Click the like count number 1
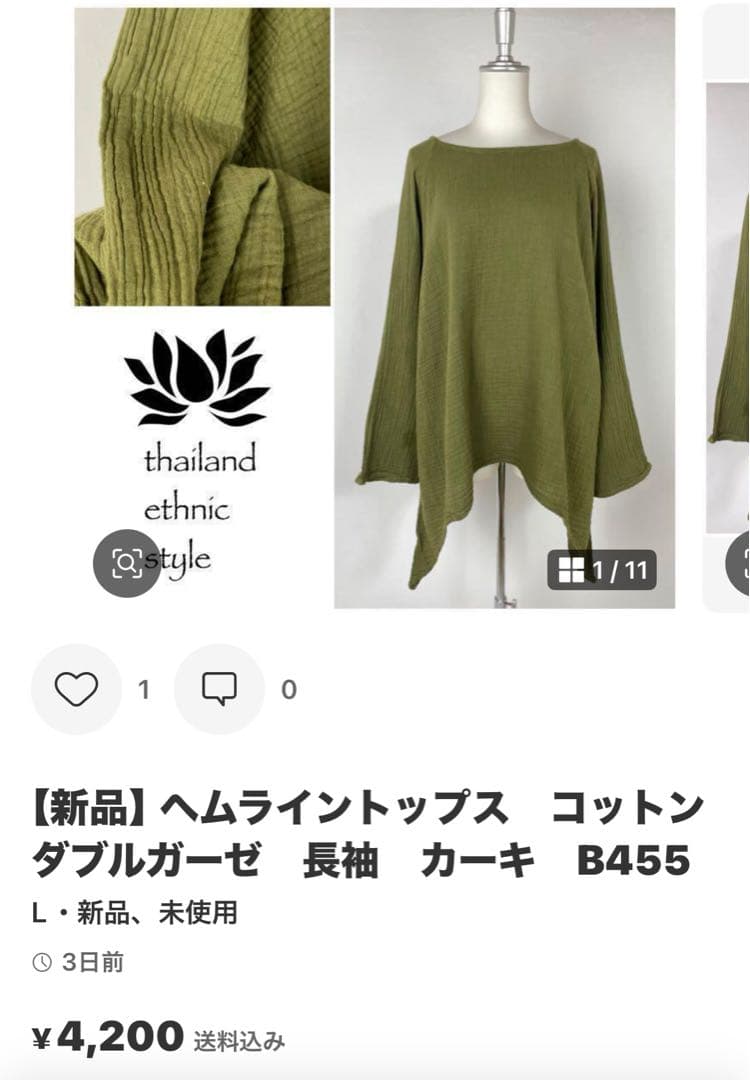Image resolution: width=750 pixels, height=1080 pixels. pos(144,689)
